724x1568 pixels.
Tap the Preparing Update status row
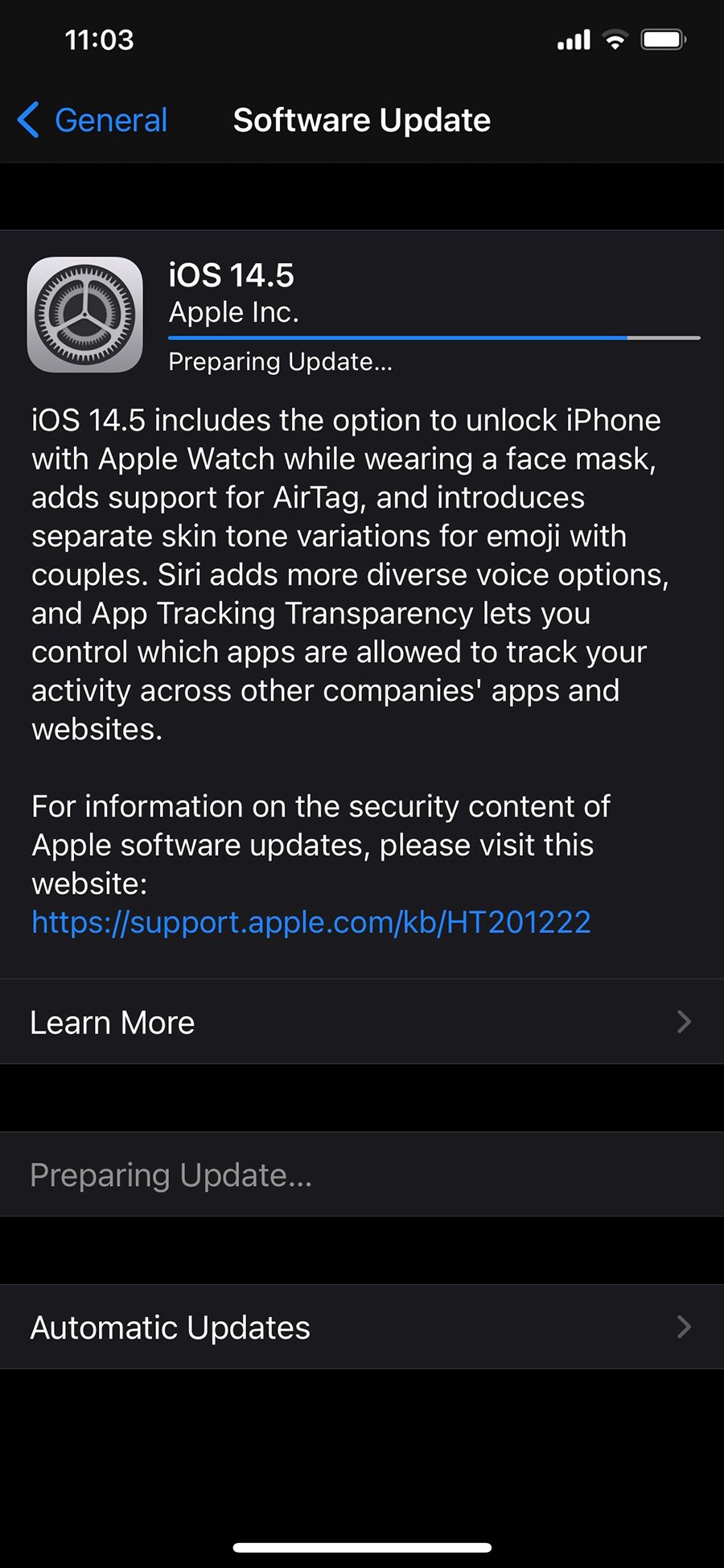pyautogui.click(x=280, y=361)
